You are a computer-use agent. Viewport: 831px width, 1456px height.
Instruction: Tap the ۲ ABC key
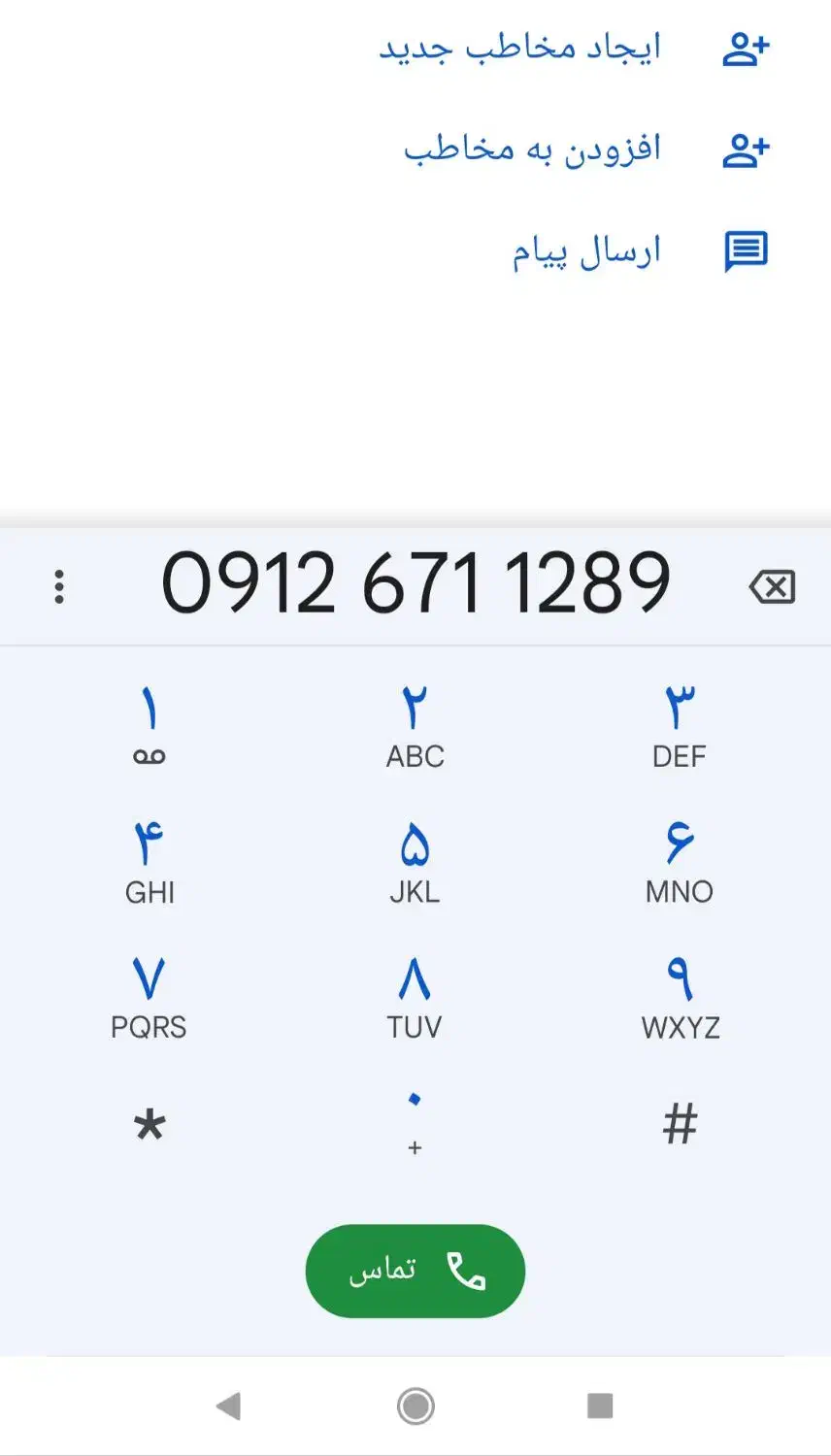point(415,724)
